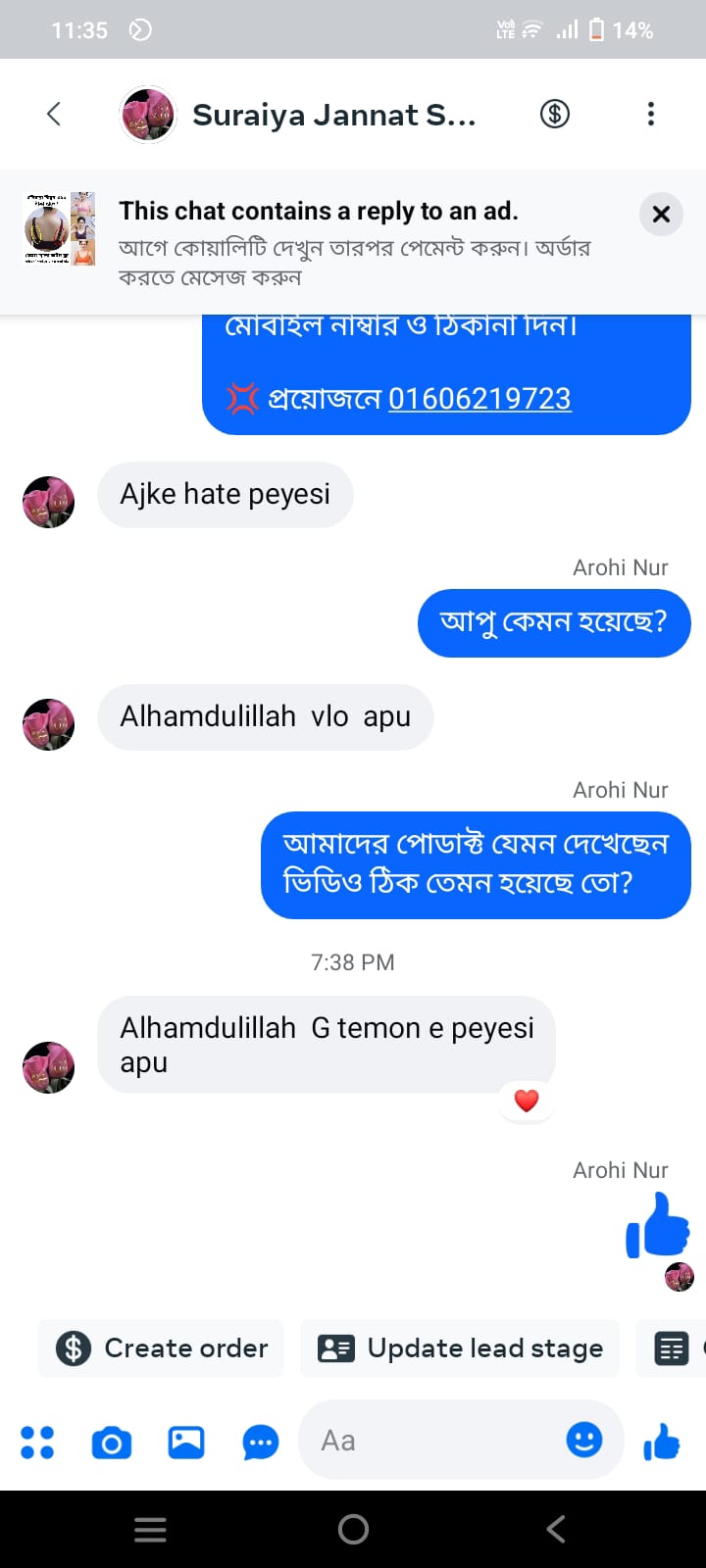706x1568 pixels.
Task: Call the linked number 01606219723
Action: click(479, 399)
